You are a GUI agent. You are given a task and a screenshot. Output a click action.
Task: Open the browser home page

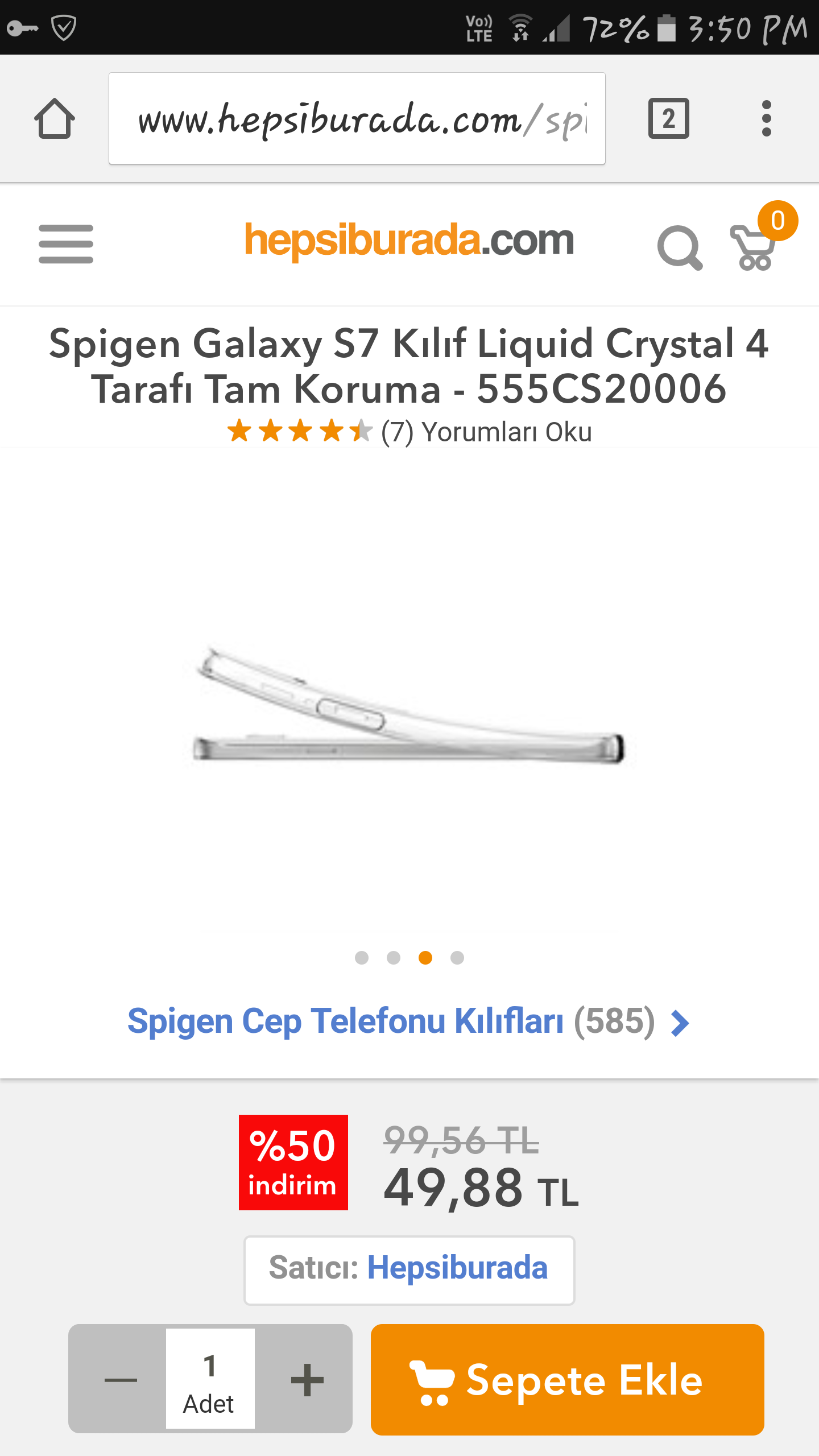55,119
